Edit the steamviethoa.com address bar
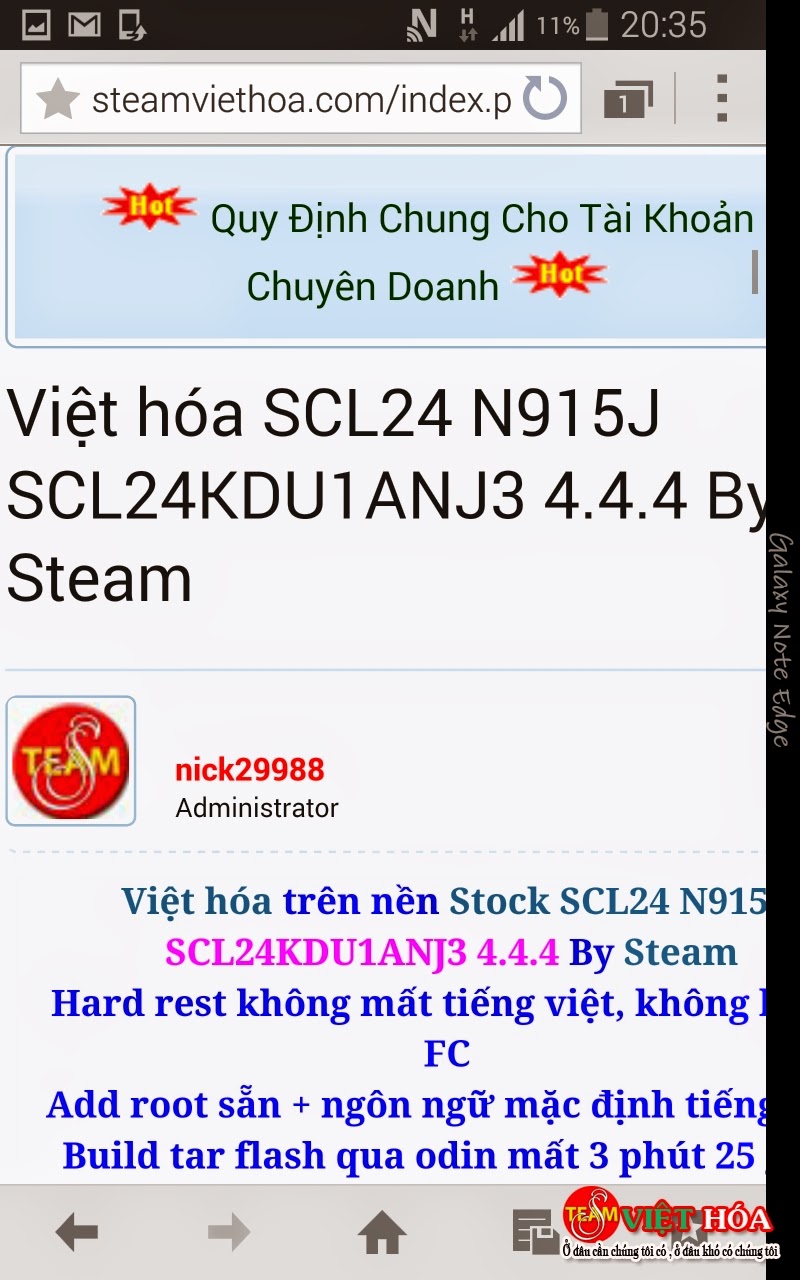Screen dimensions: 800x1280 pyautogui.click(x=300, y=99)
